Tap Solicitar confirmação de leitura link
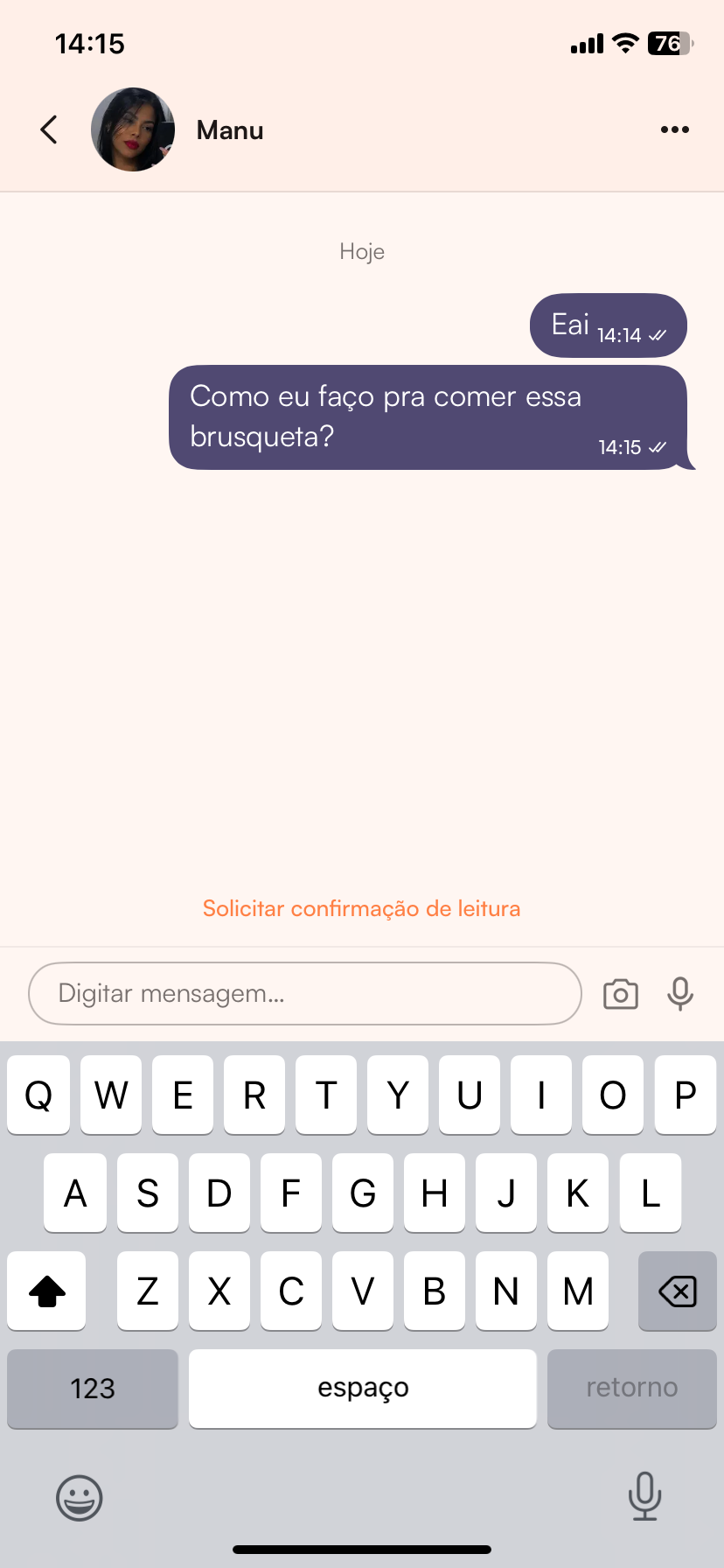The image size is (724, 1568). click(361, 908)
